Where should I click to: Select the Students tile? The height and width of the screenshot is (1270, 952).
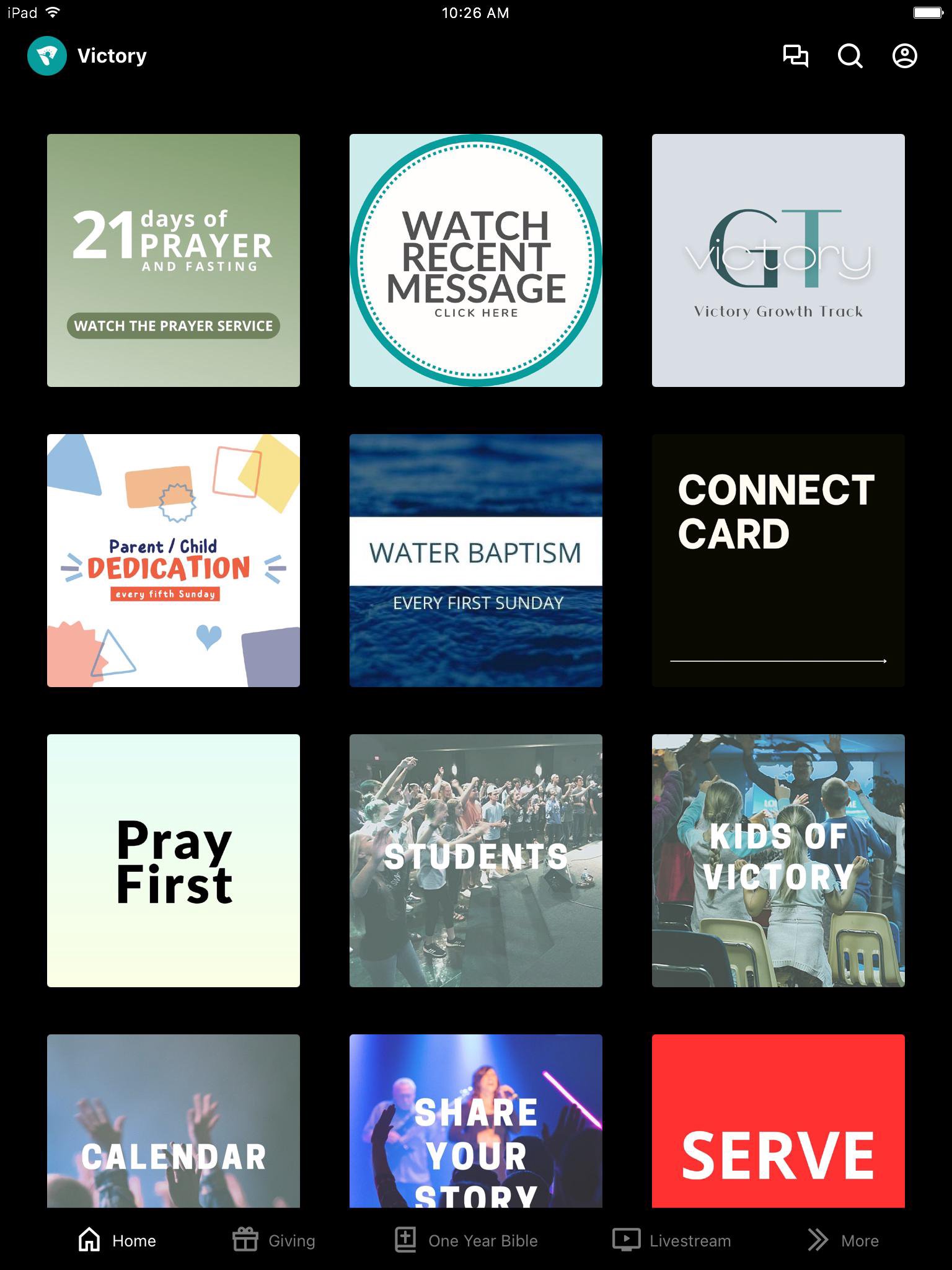(x=476, y=861)
